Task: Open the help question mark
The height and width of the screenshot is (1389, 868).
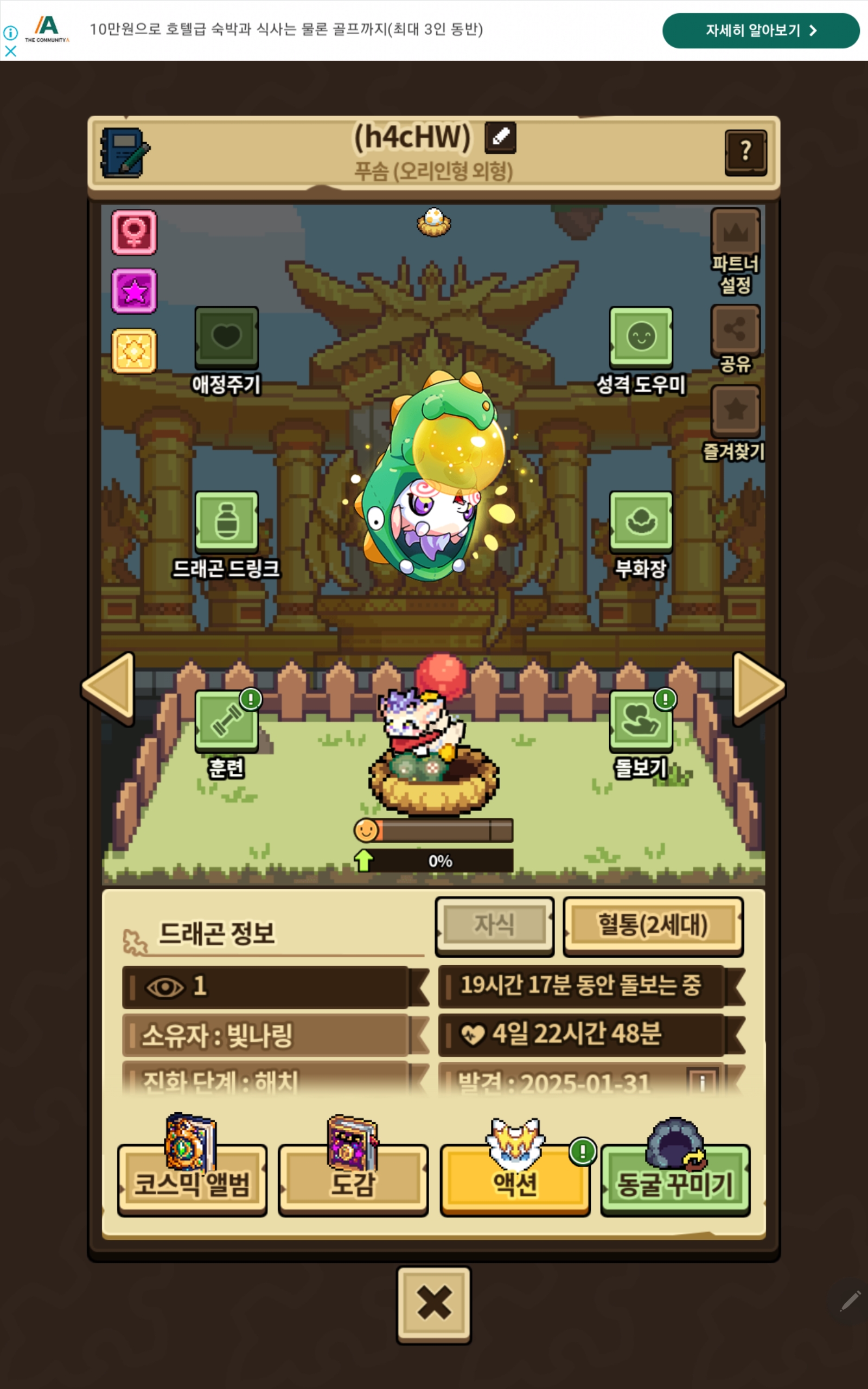Action: point(745,152)
